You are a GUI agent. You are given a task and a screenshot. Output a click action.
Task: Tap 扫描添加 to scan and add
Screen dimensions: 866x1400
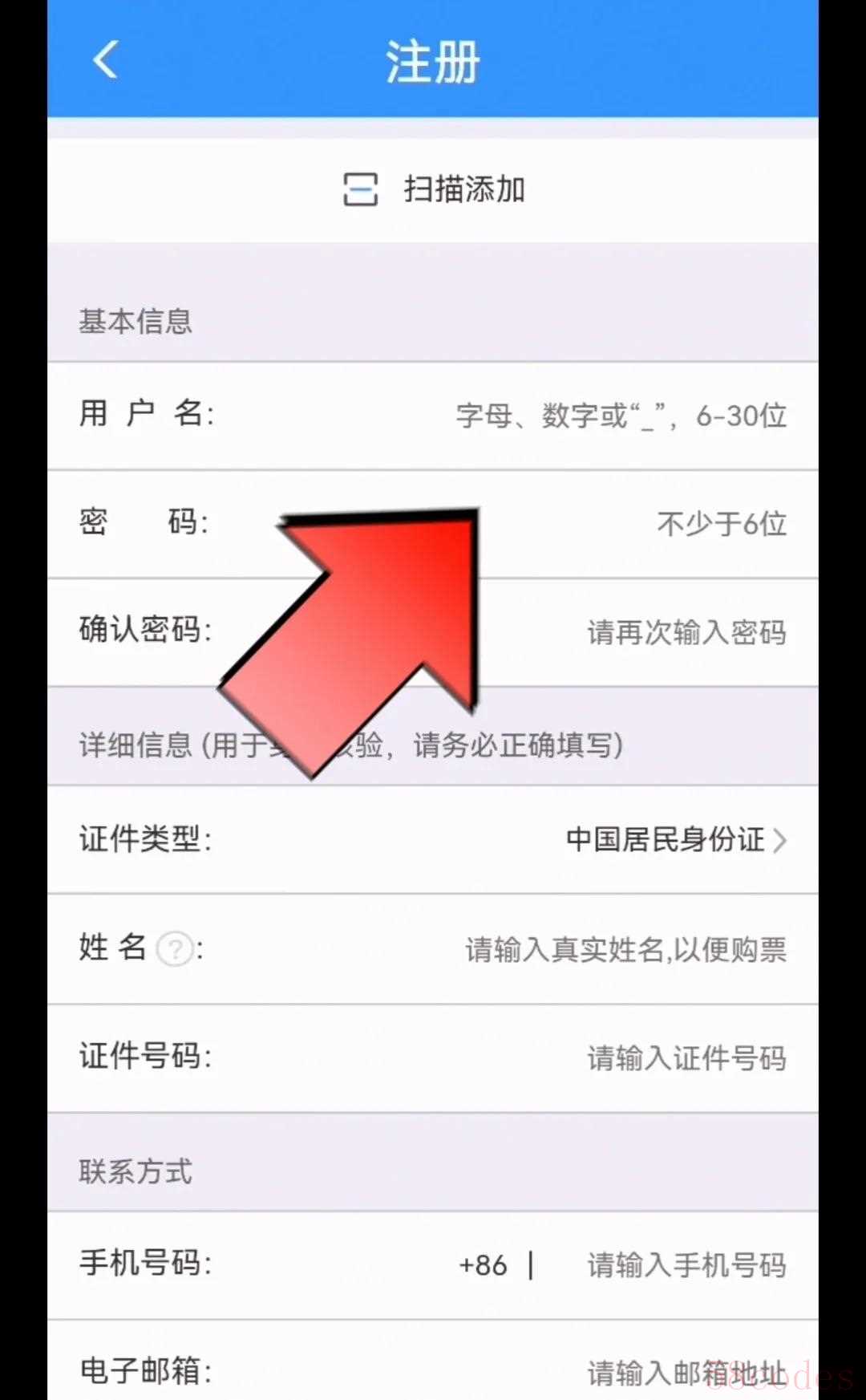coord(433,190)
